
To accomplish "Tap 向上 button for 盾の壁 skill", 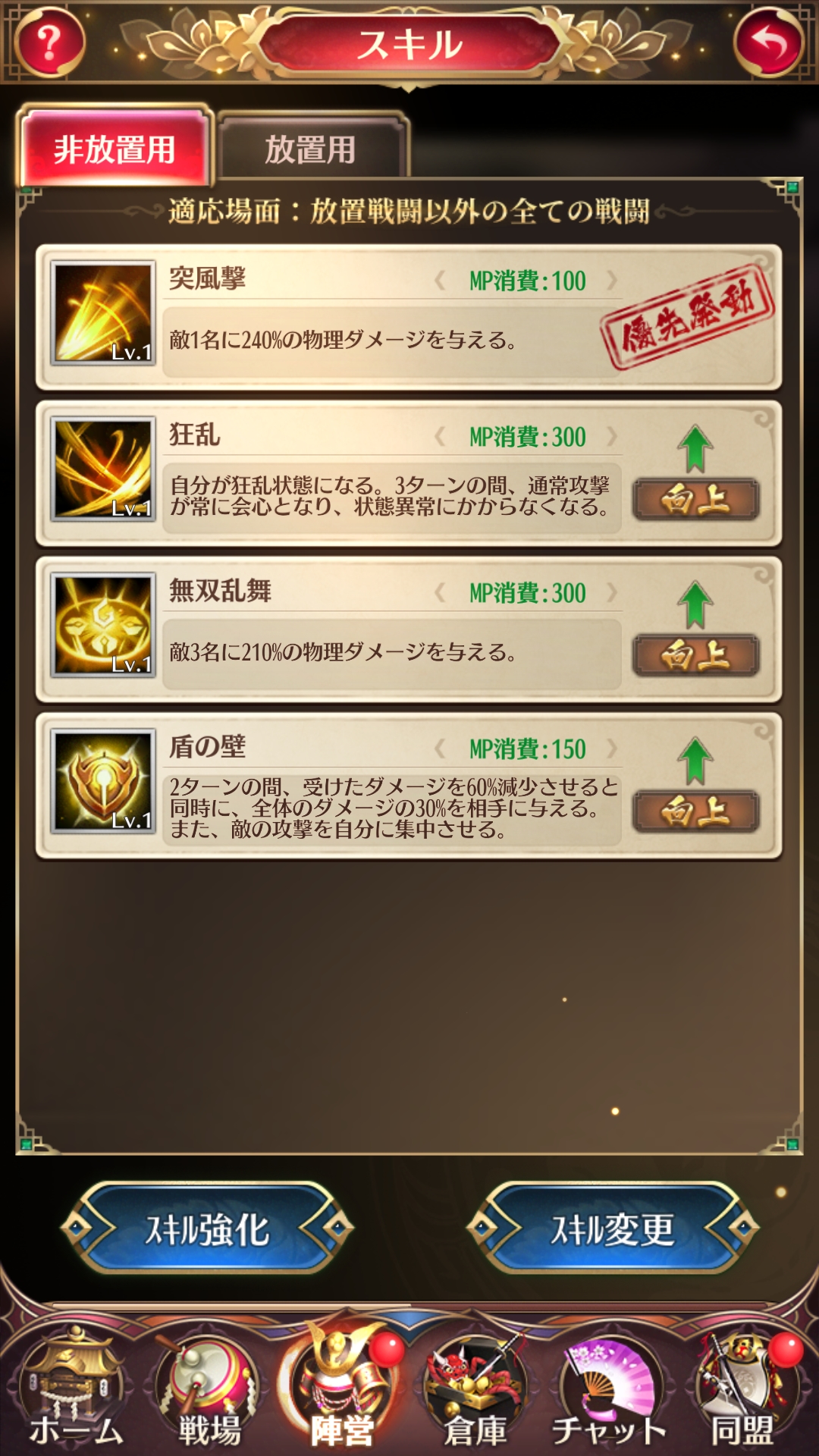I will [x=695, y=811].
